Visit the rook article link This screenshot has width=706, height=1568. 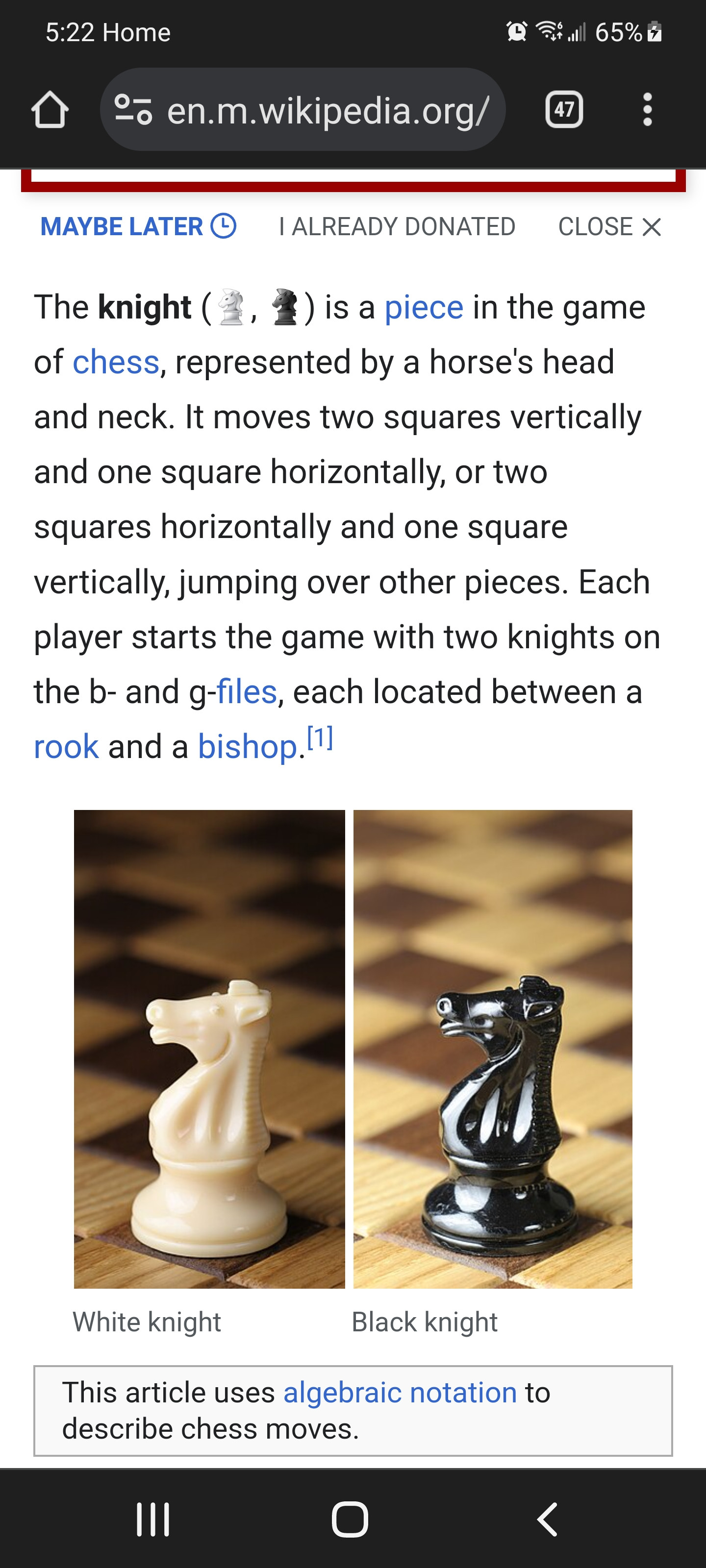point(66,747)
